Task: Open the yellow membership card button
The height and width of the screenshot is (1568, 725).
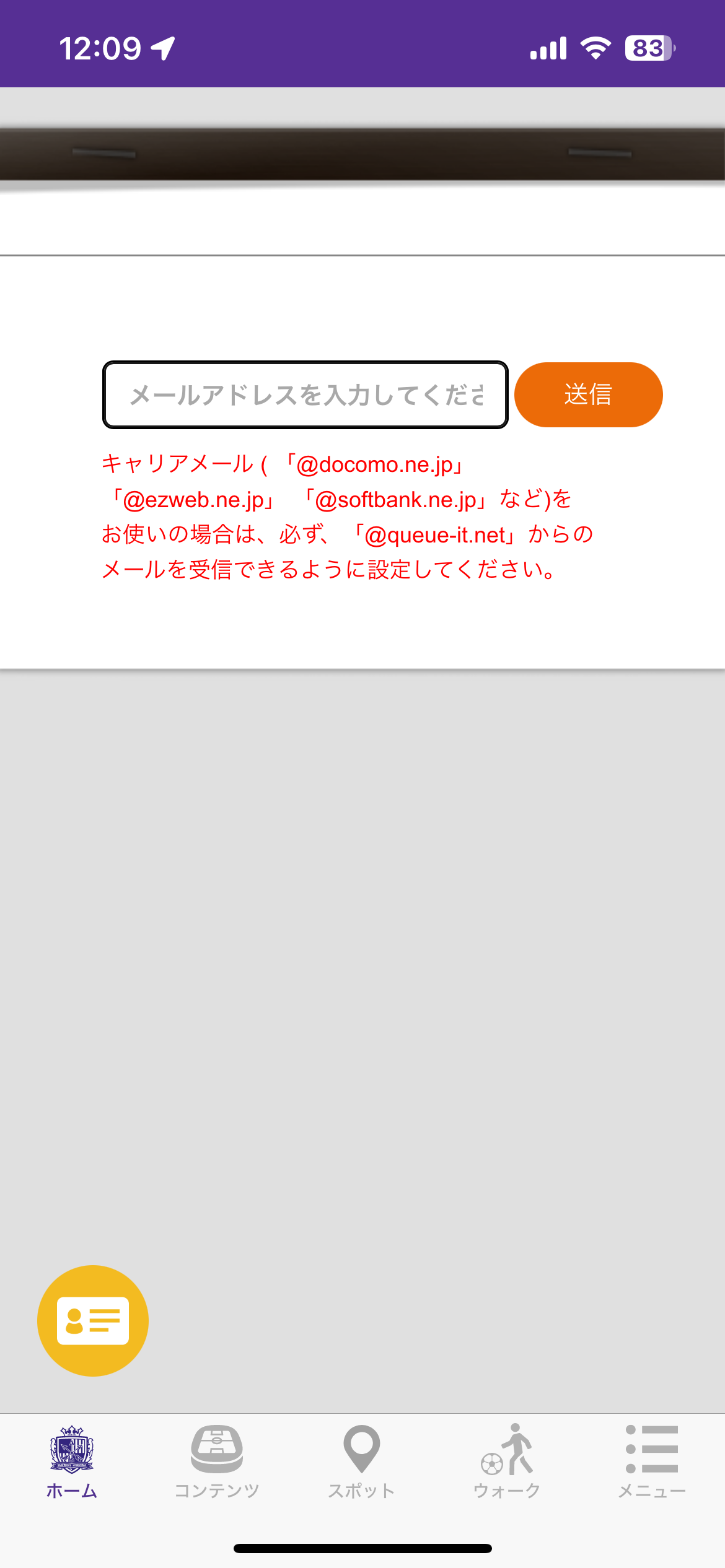Action: click(93, 1320)
